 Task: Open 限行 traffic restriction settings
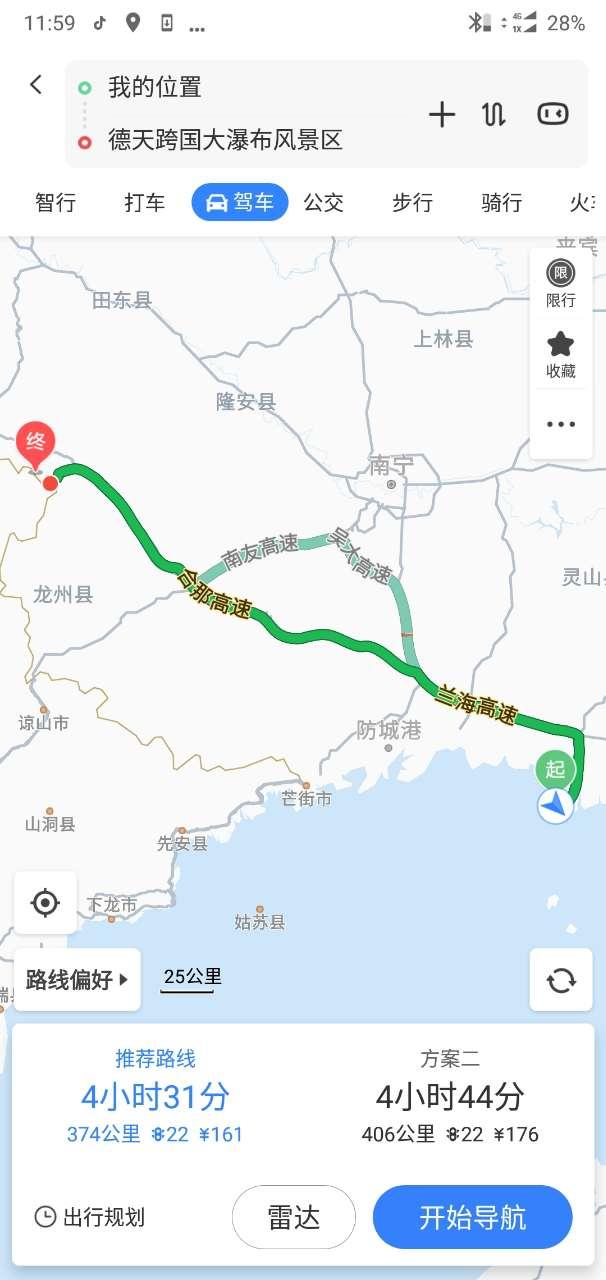[560, 283]
